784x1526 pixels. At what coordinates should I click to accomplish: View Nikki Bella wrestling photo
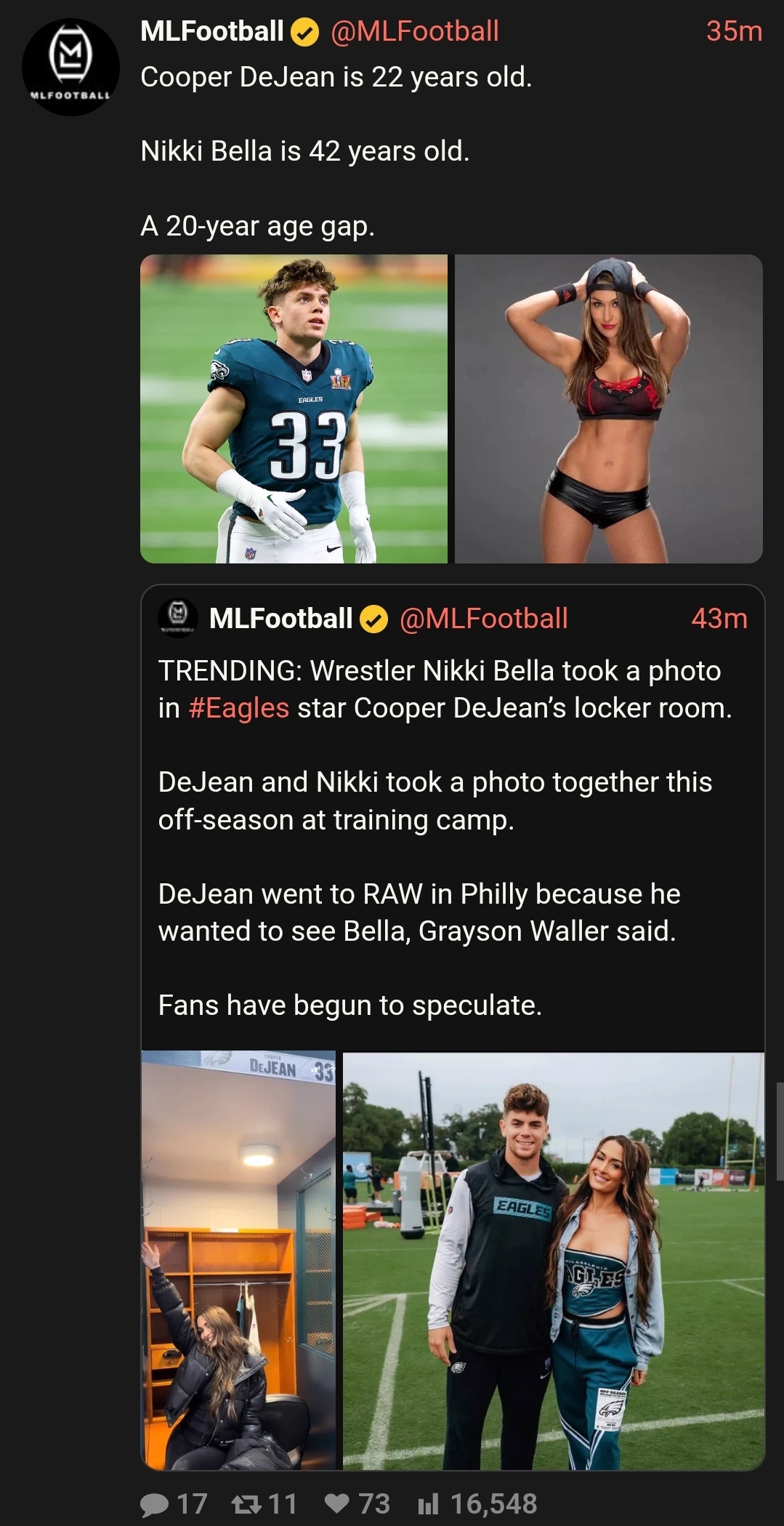click(x=609, y=409)
